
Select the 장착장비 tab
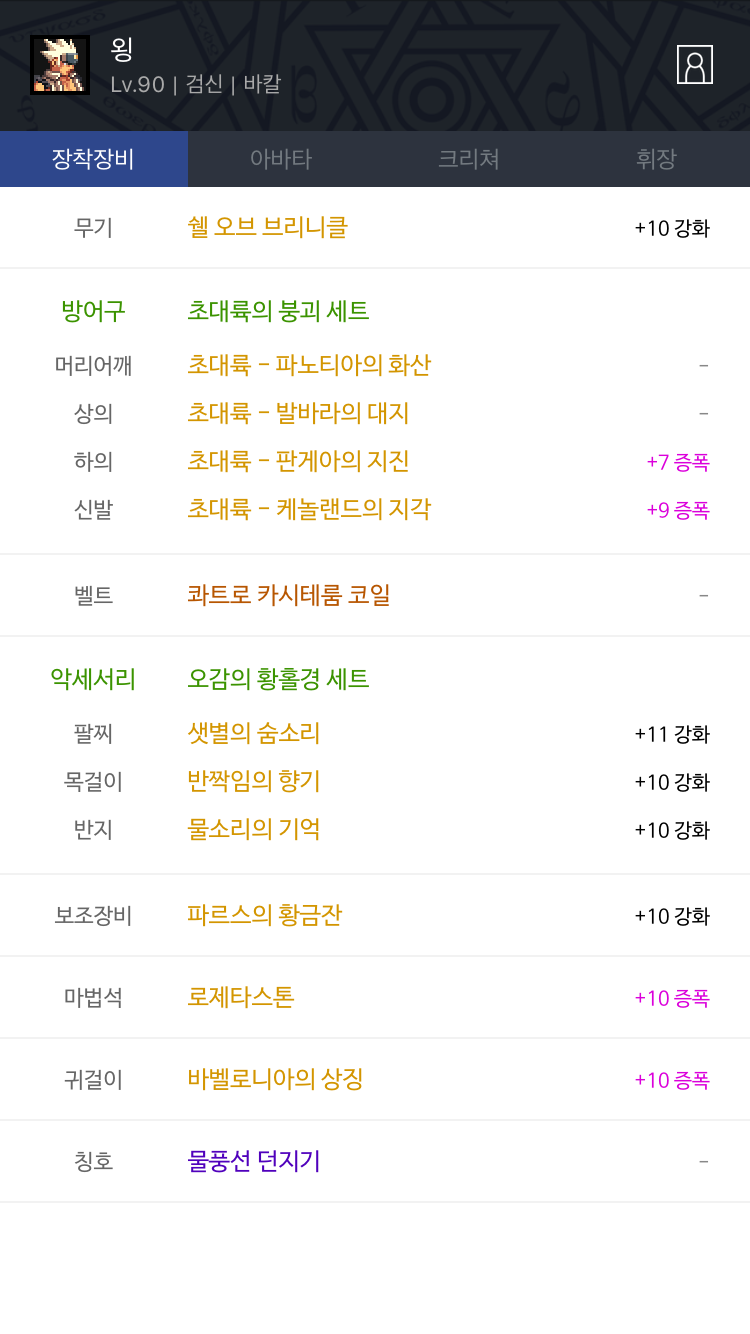click(94, 159)
